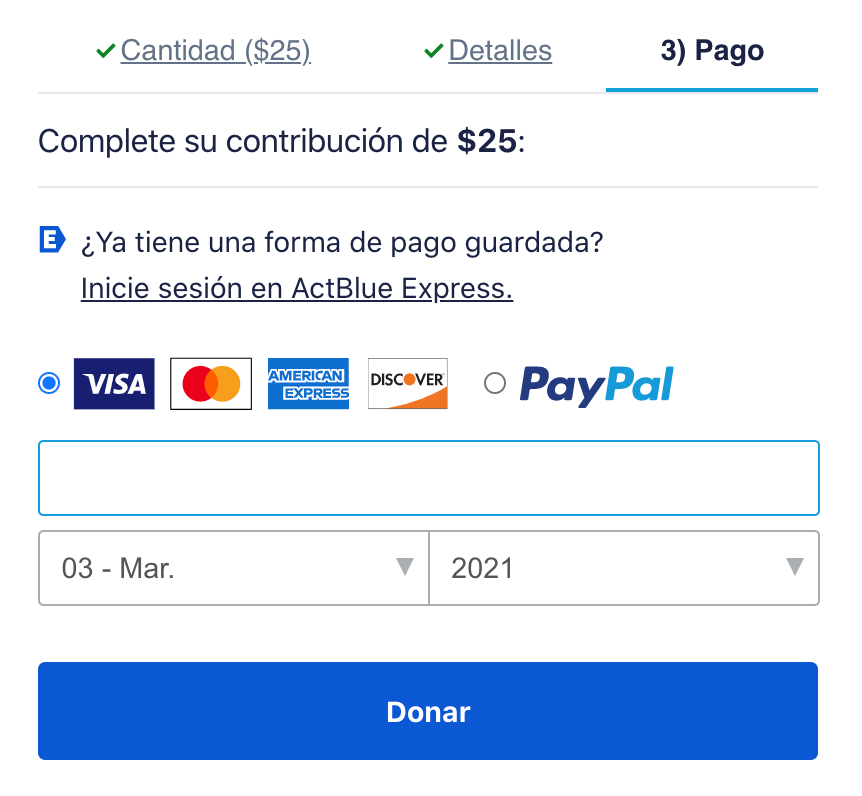Viewport: 862px width, 796px height.
Task: Return to the Detalles step
Action: [499, 51]
